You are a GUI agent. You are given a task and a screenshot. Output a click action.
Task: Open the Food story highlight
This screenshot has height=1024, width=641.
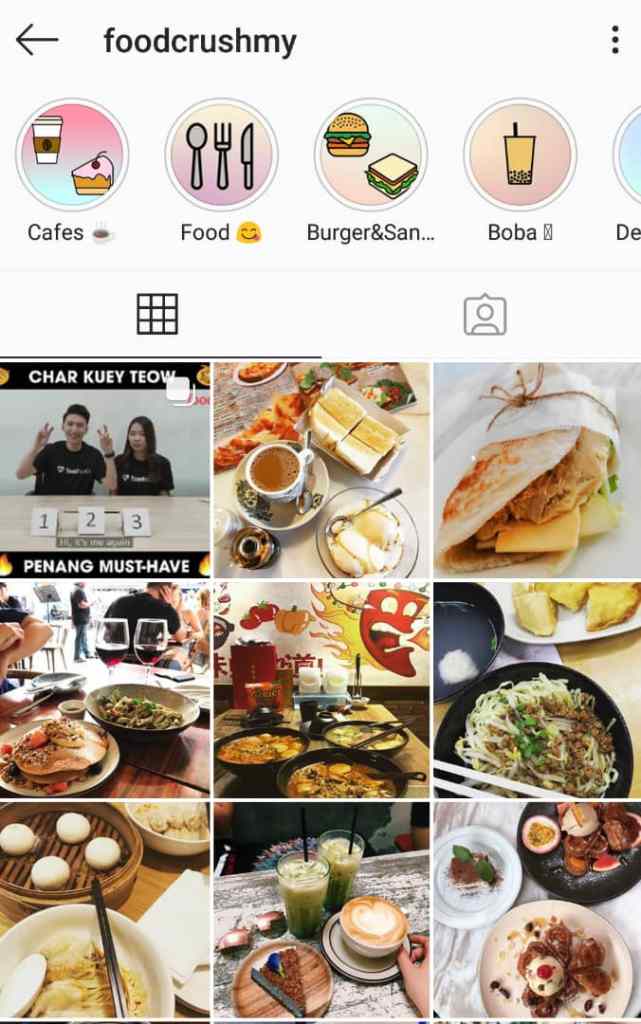click(x=221, y=155)
